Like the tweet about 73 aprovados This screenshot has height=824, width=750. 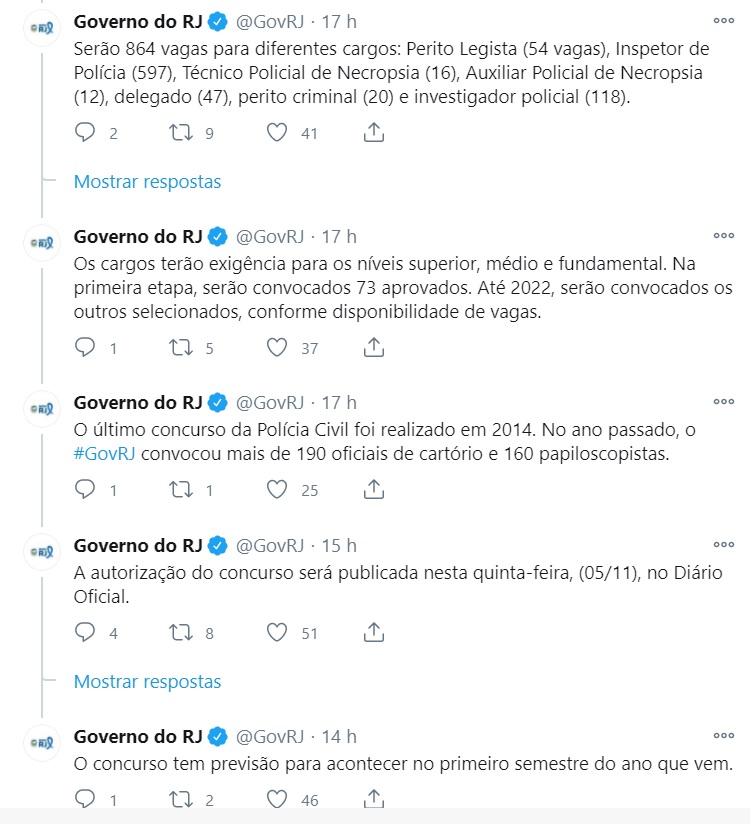(x=277, y=347)
